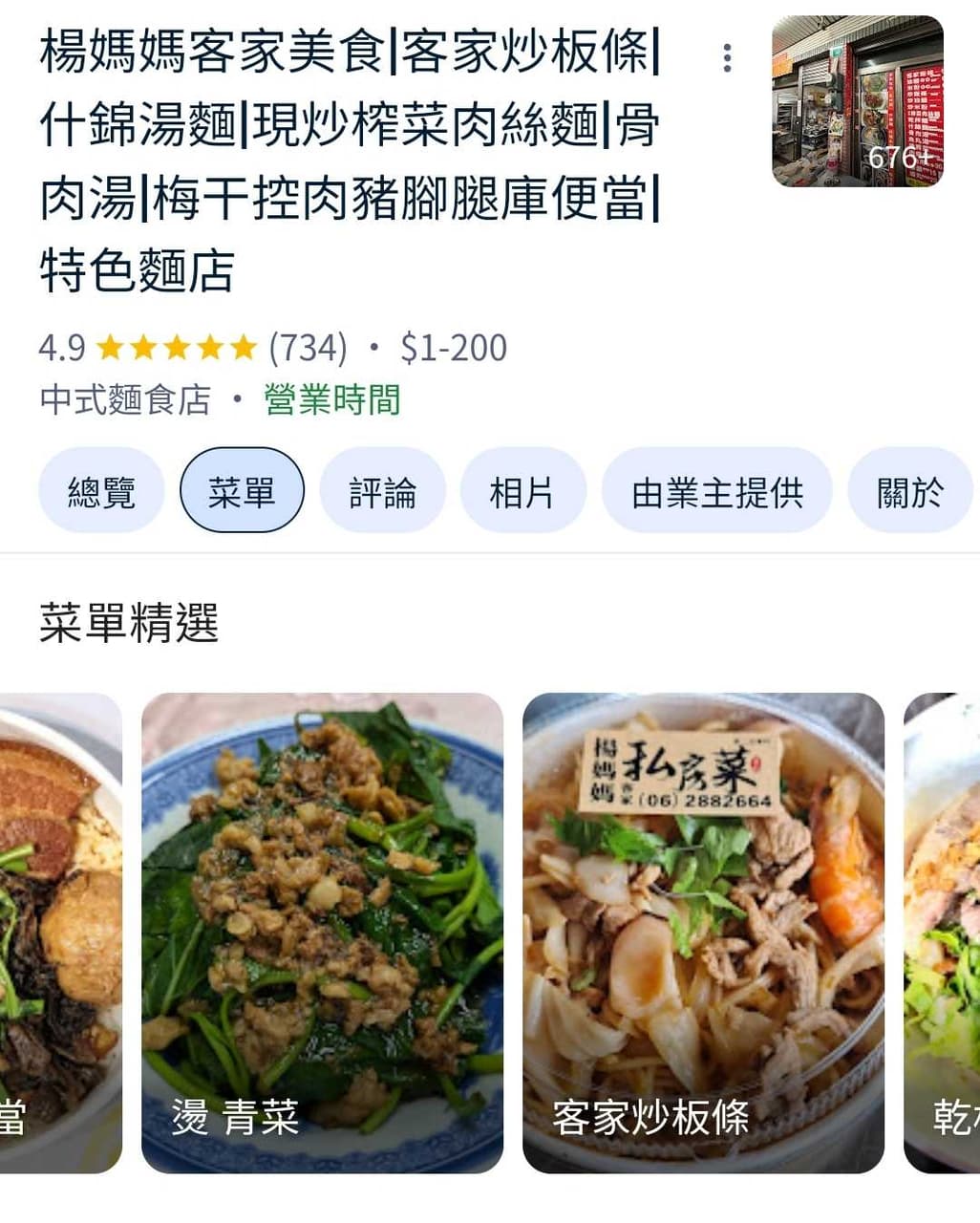Screen dimensions: 980x1223
Task: Open the 相片 tab
Action: [522, 491]
